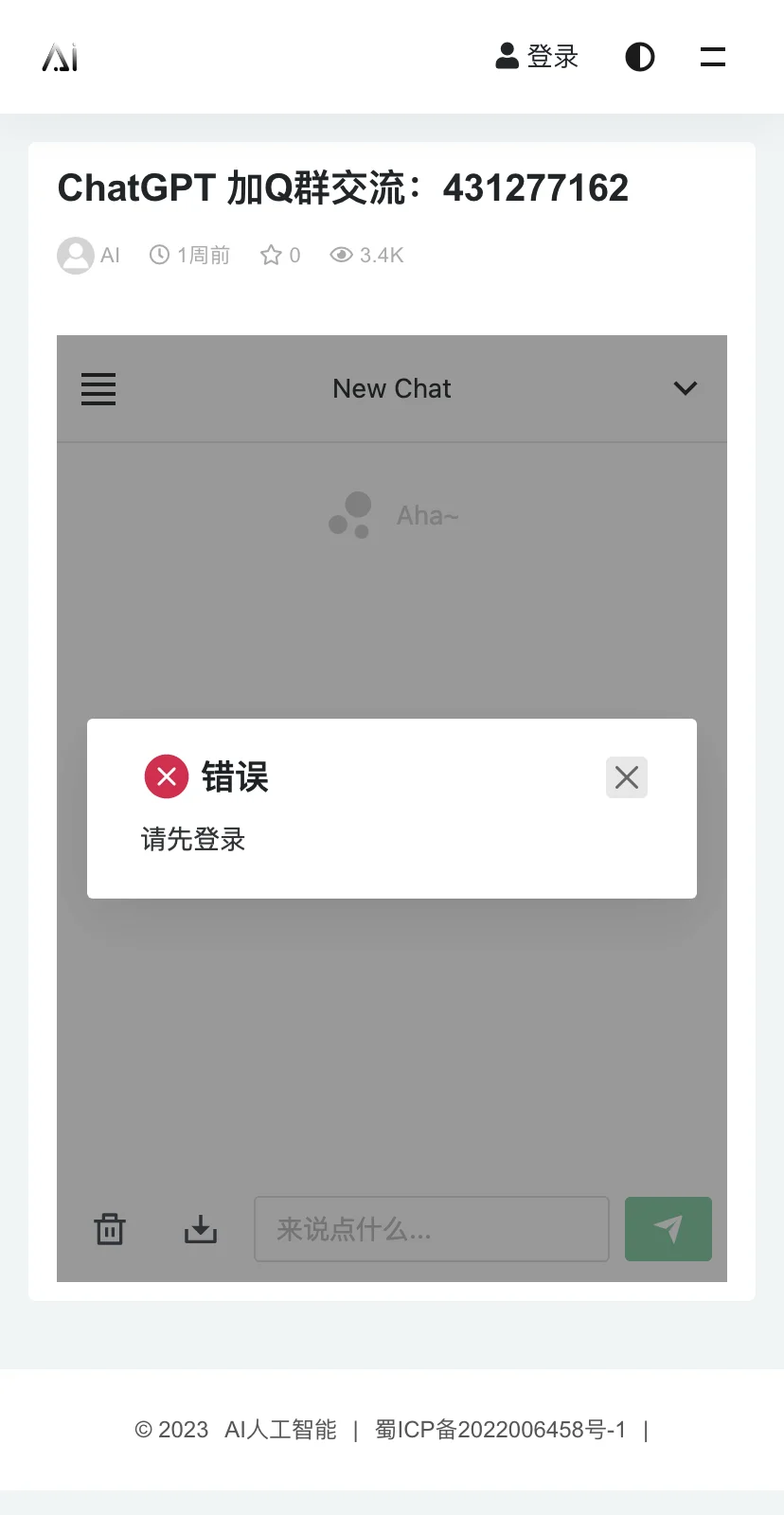The width and height of the screenshot is (784, 1515).
Task: Toggle dark mode with the contrast icon
Action: (640, 57)
